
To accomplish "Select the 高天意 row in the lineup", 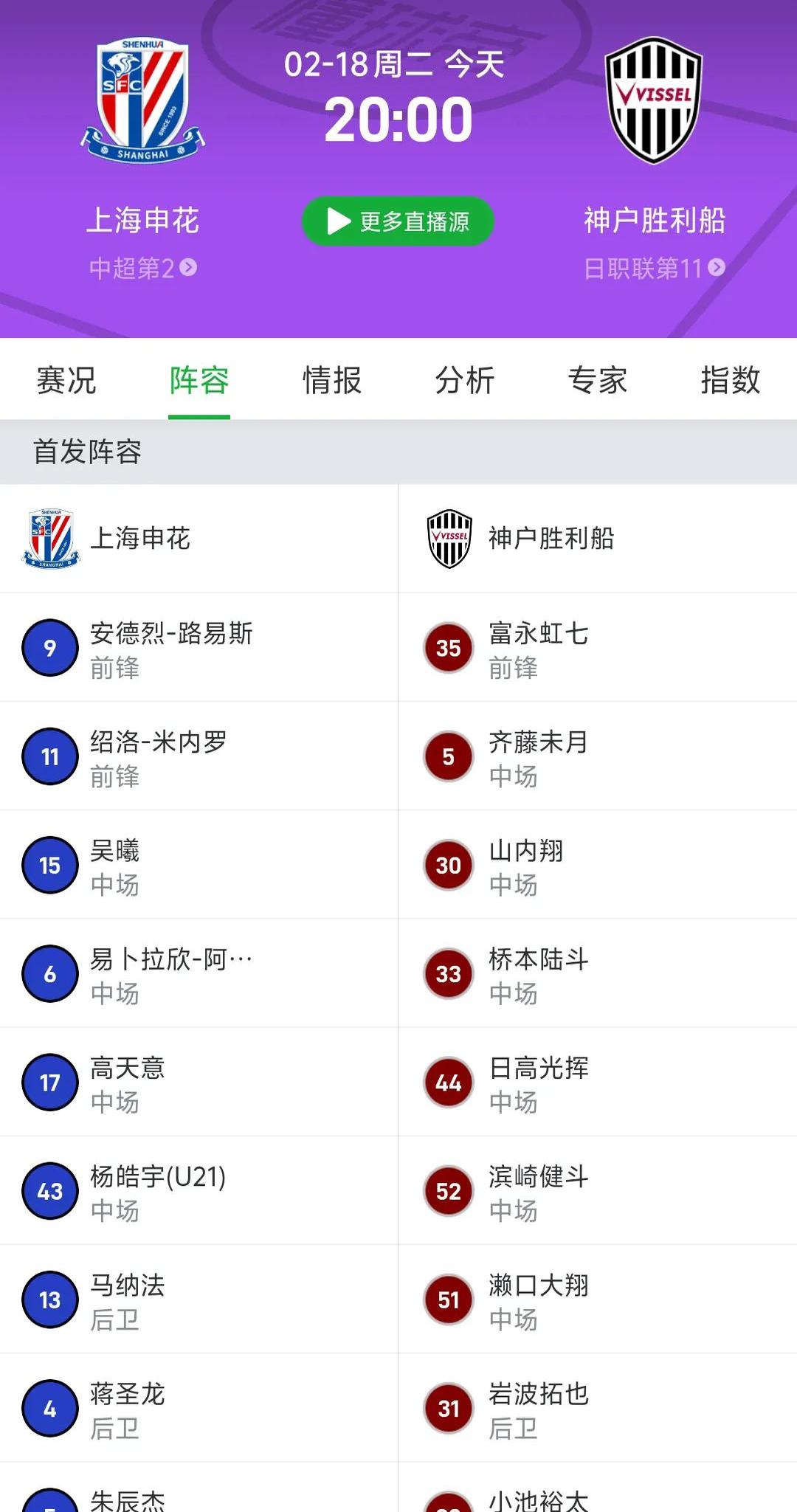I will point(199,1082).
